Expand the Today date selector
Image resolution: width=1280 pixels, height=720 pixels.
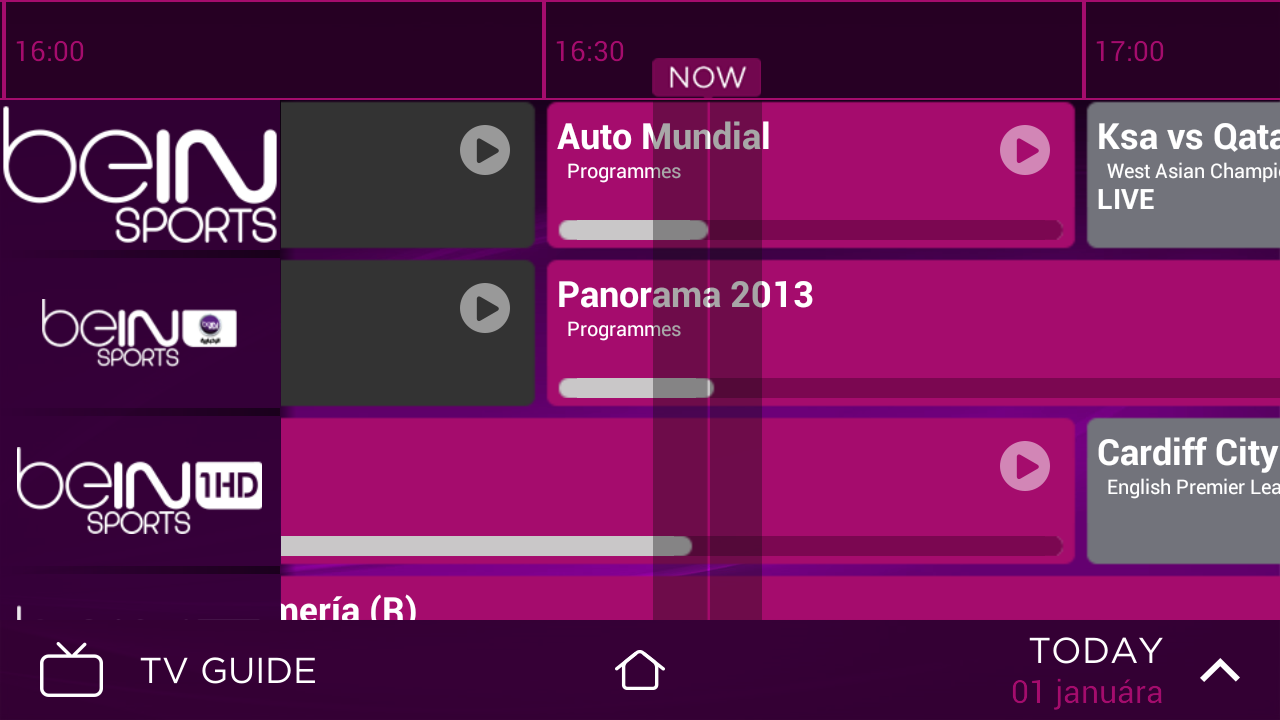1219,670
